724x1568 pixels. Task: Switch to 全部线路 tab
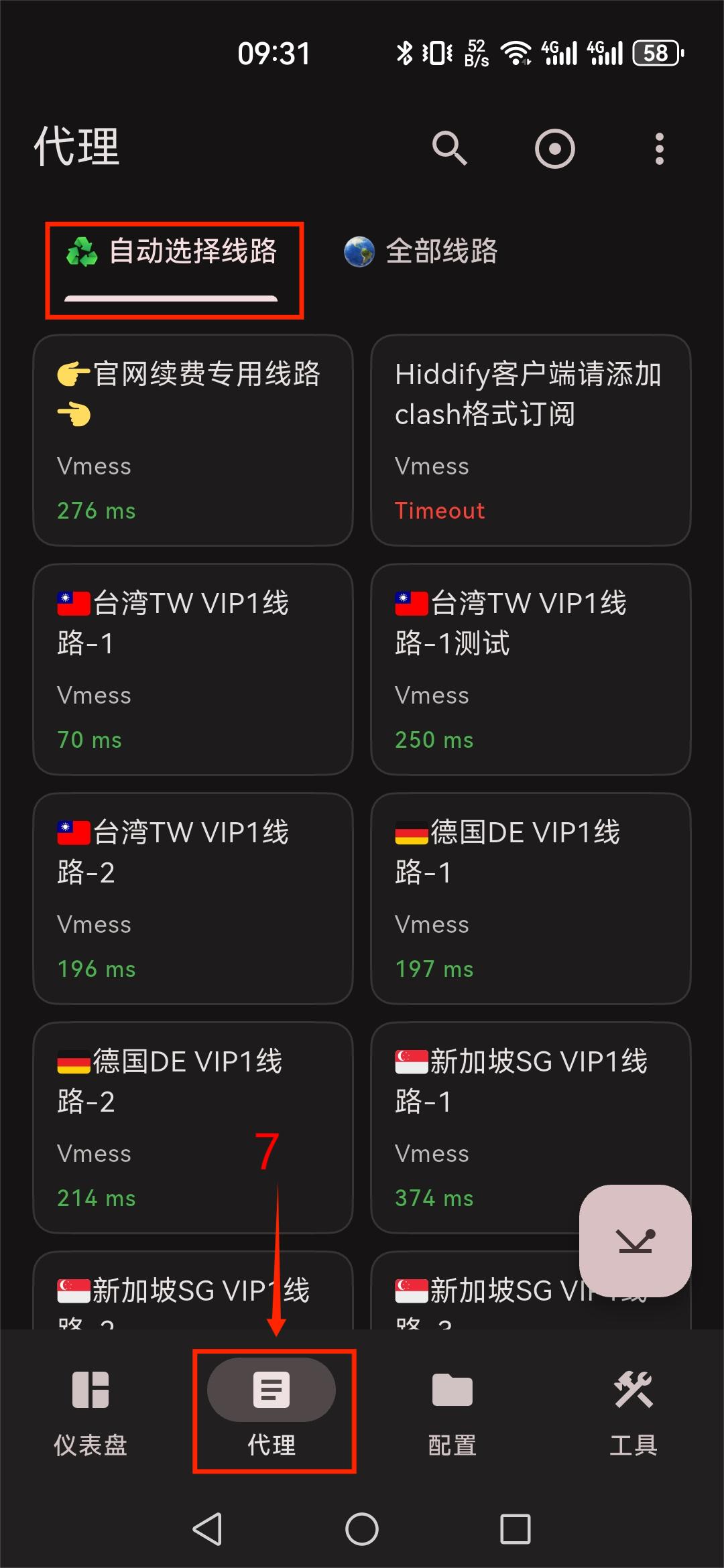coord(421,252)
